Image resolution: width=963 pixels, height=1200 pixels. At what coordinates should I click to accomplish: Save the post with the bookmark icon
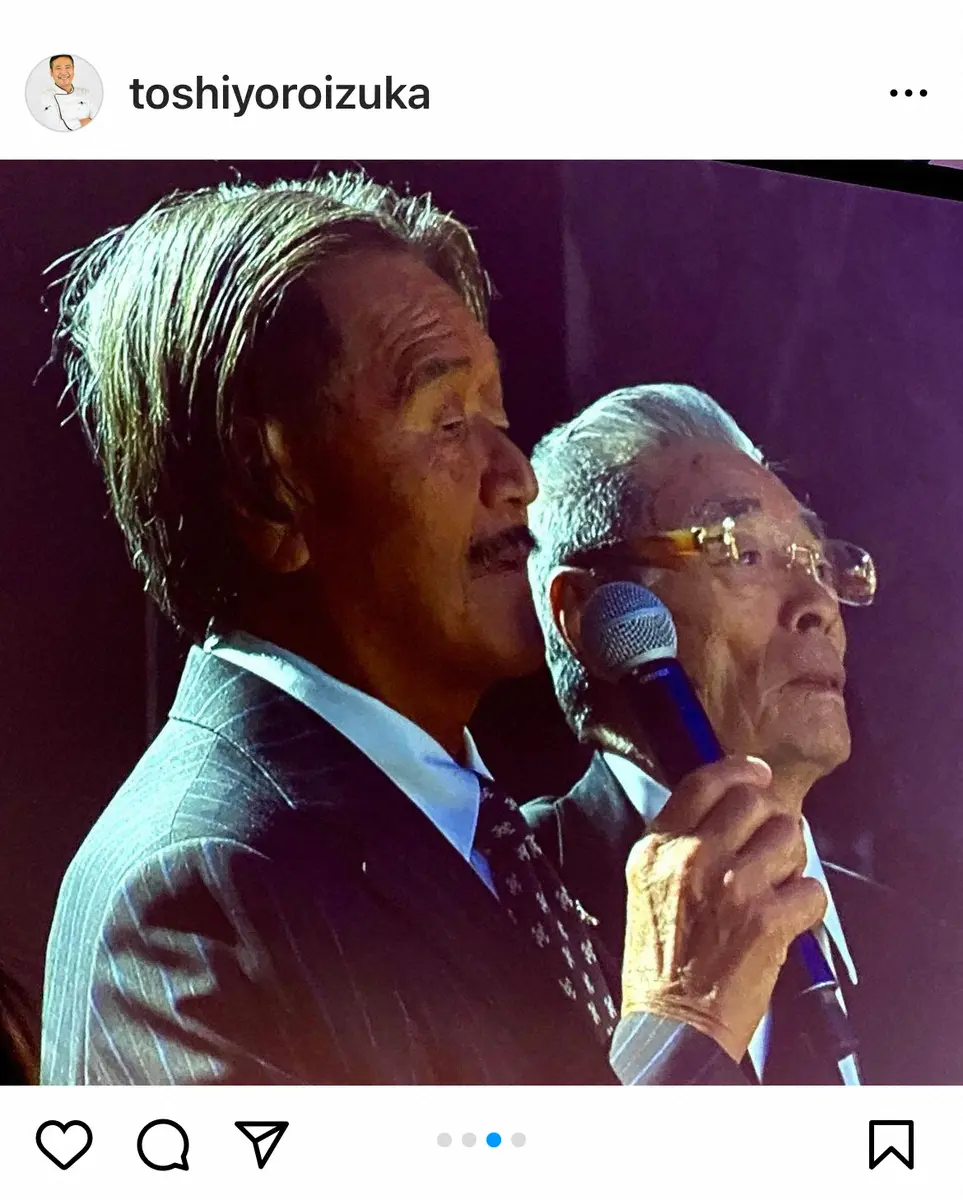(x=891, y=1144)
